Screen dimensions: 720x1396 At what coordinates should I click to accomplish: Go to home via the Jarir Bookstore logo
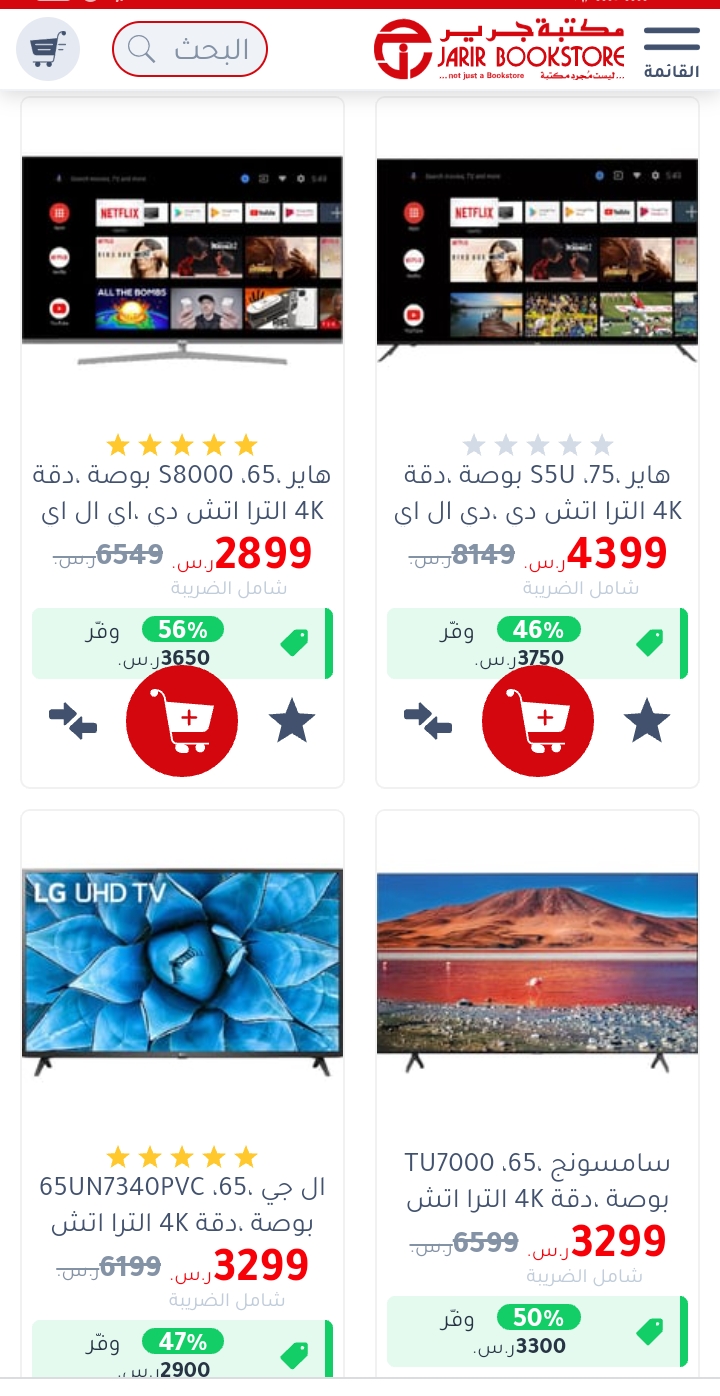[x=500, y=50]
